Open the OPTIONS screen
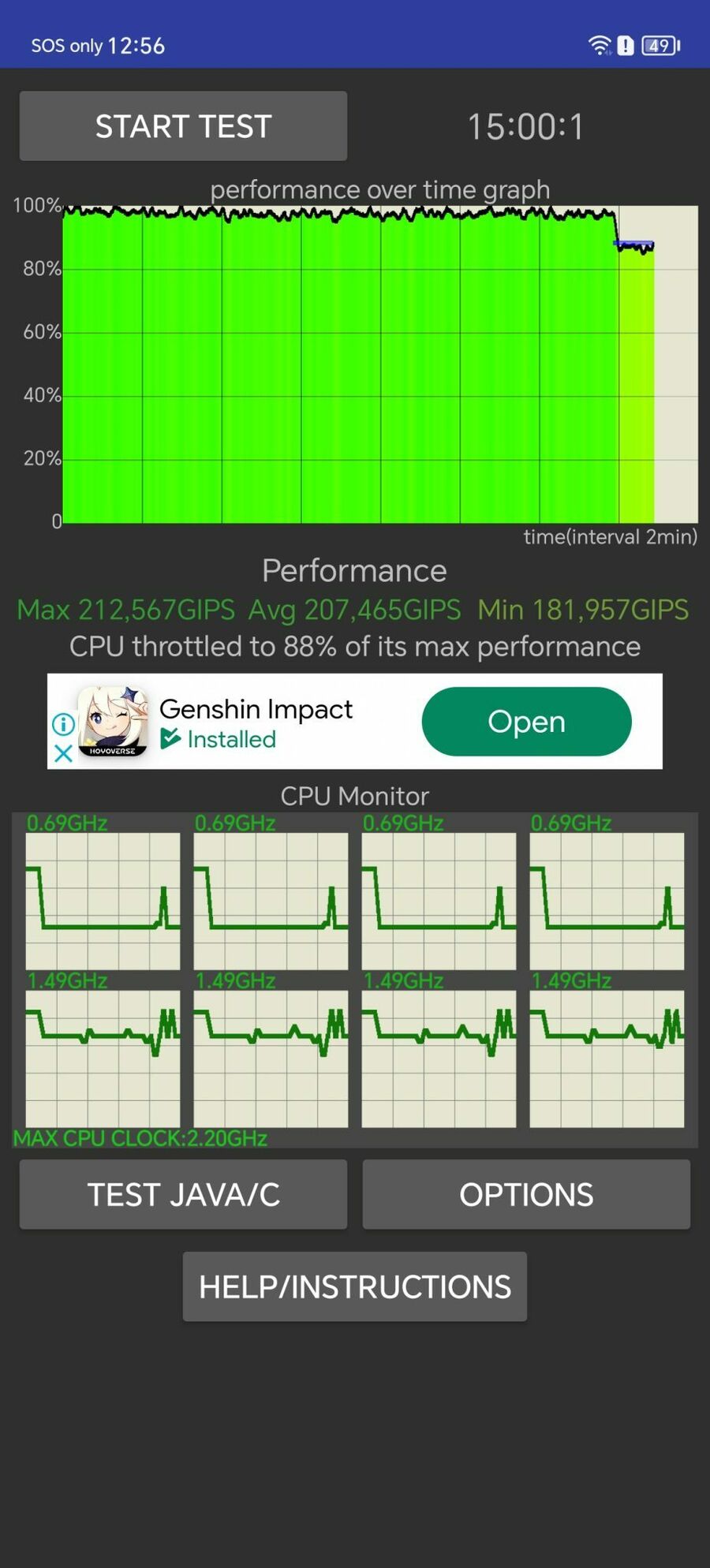This screenshot has width=710, height=1568. 526,1194
